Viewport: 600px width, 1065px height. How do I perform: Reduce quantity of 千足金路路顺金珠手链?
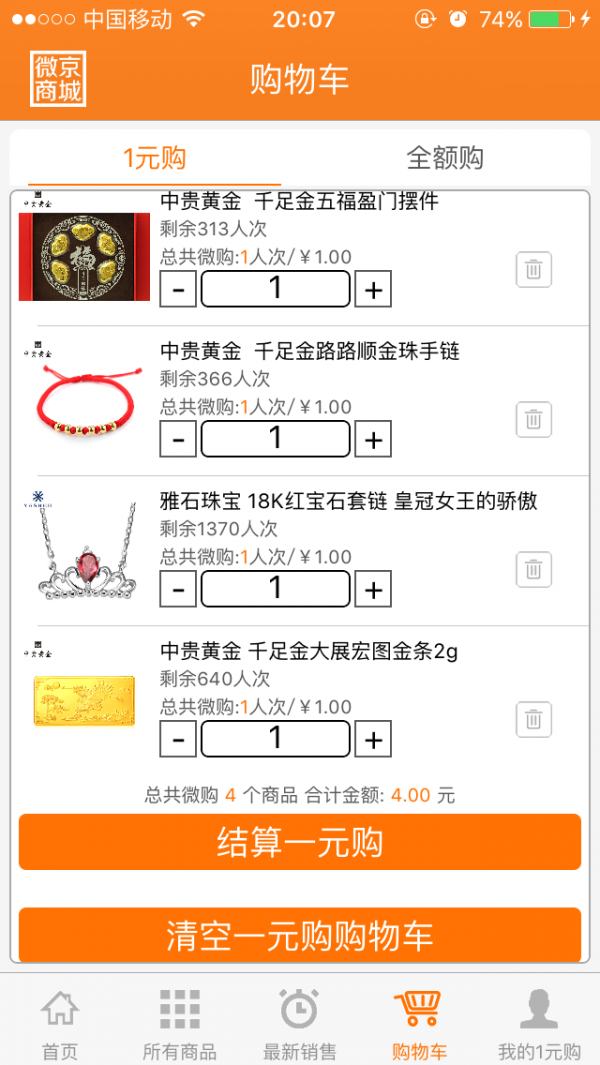pyautogui.click(x=178, y=440)
